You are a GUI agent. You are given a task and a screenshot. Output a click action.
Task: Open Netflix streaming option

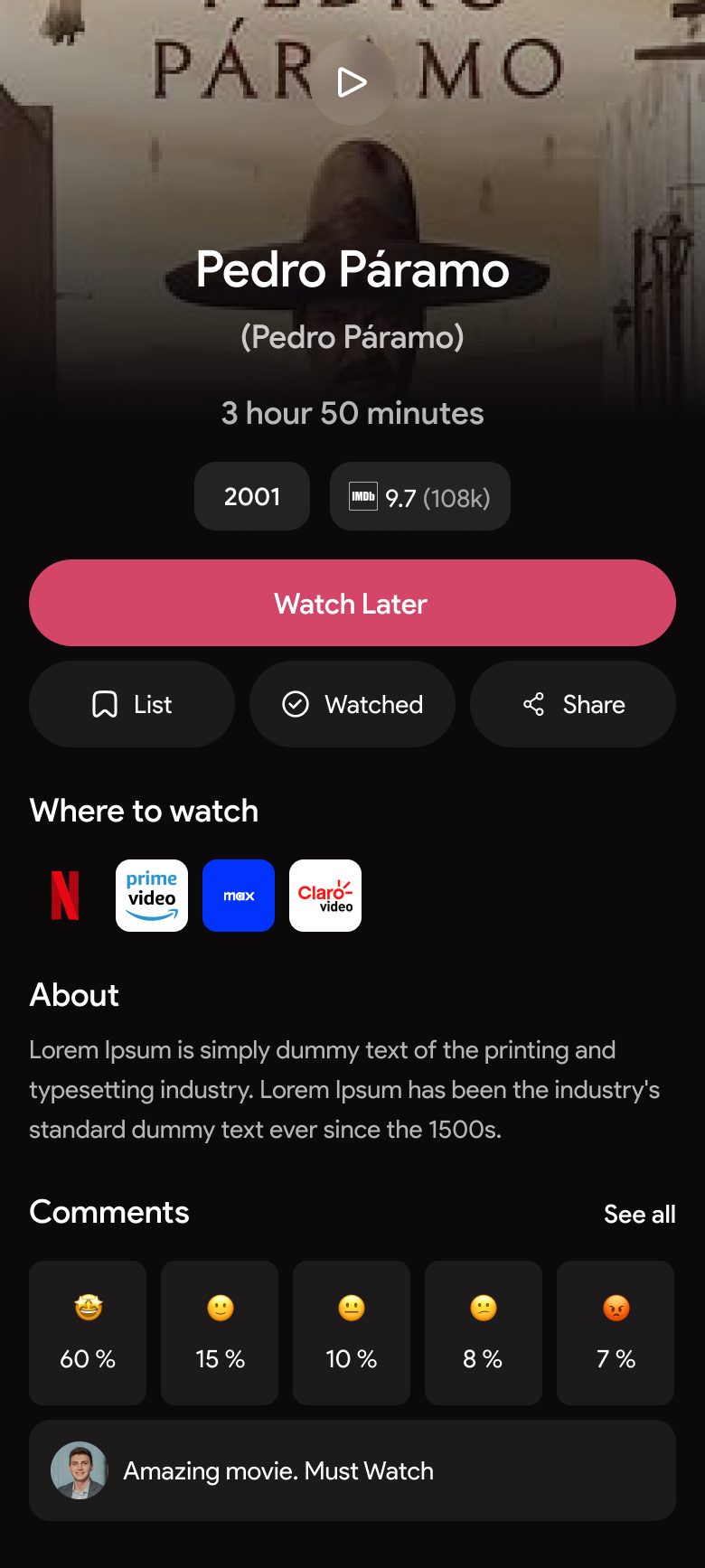click(x=65, y=896)
